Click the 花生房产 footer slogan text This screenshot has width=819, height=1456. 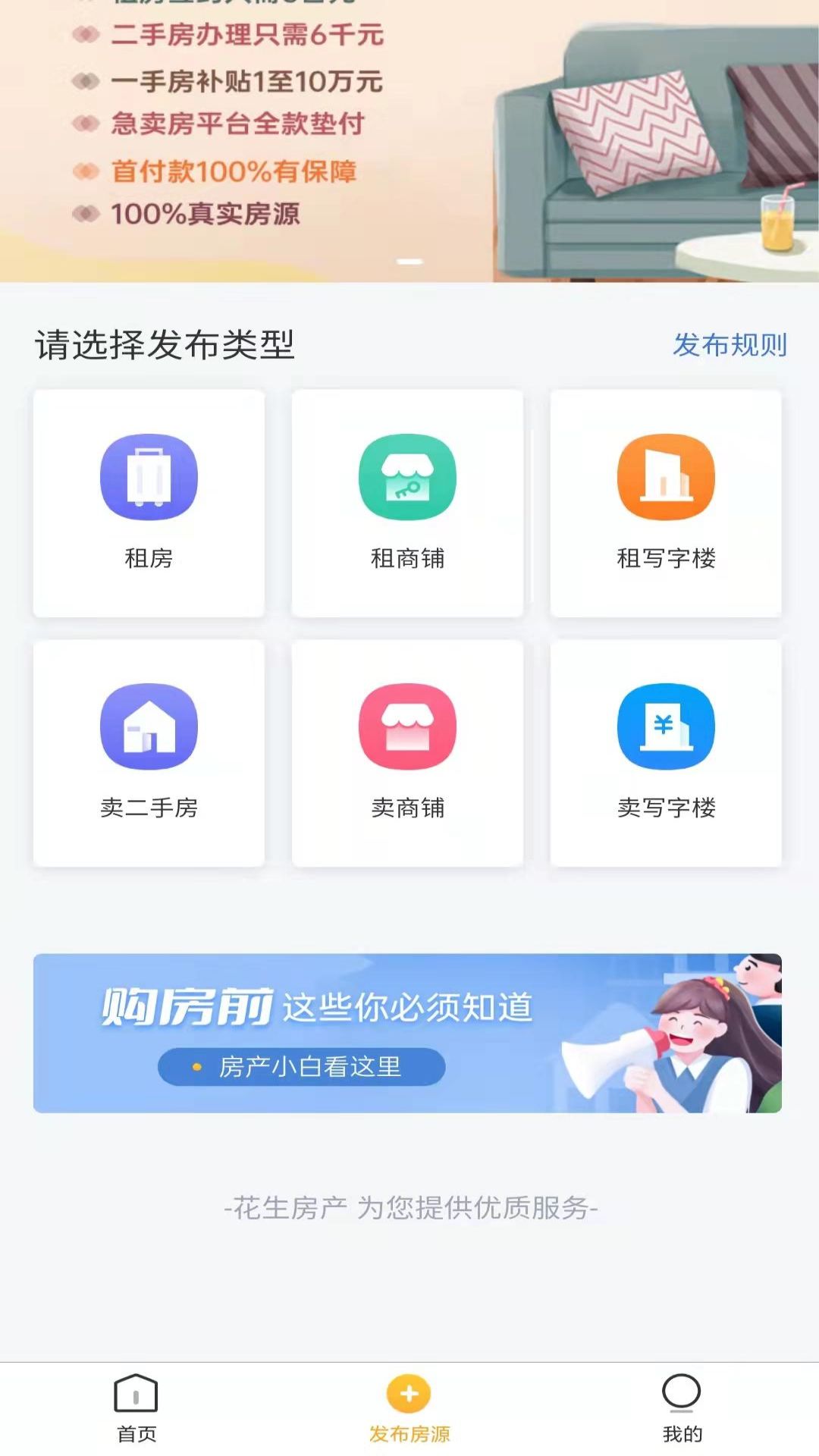click(x=409, y=1208)
